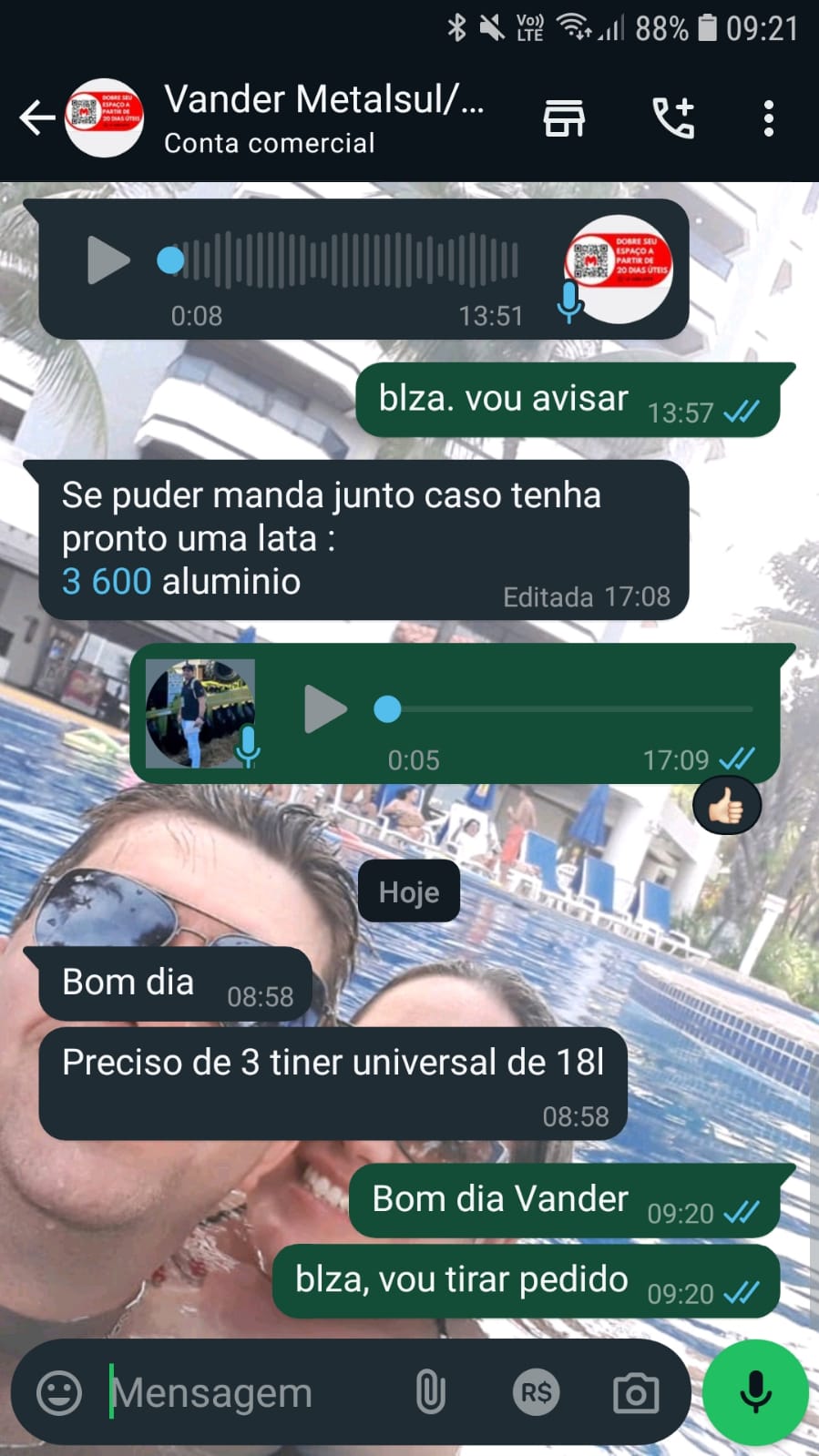Go back to the chat list

click(x=36, y=118)
